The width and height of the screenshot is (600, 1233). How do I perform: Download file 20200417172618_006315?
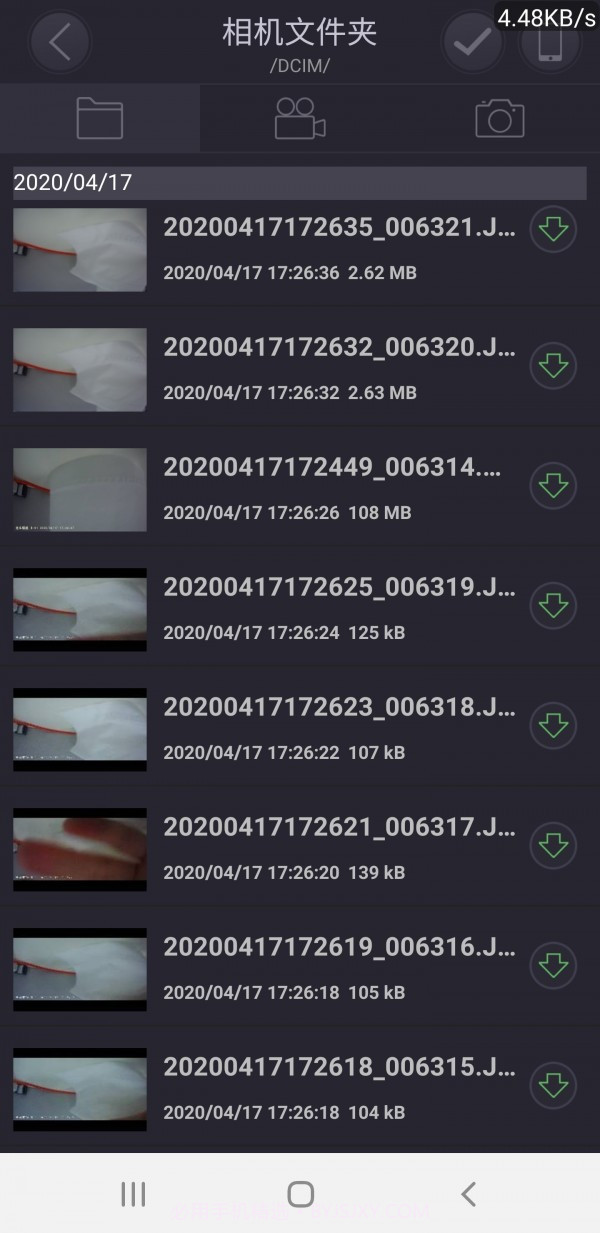pos(553,1086)
